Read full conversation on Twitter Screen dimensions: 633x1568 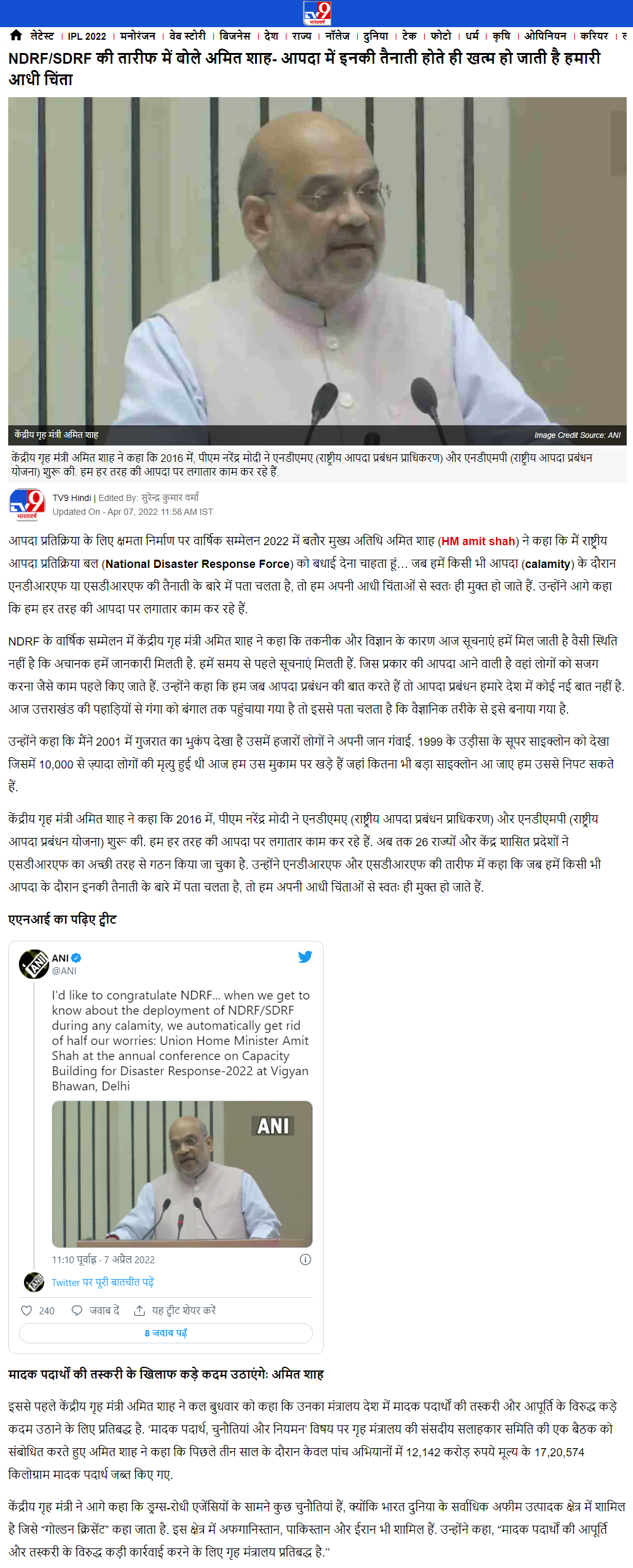click(102, 1282)
